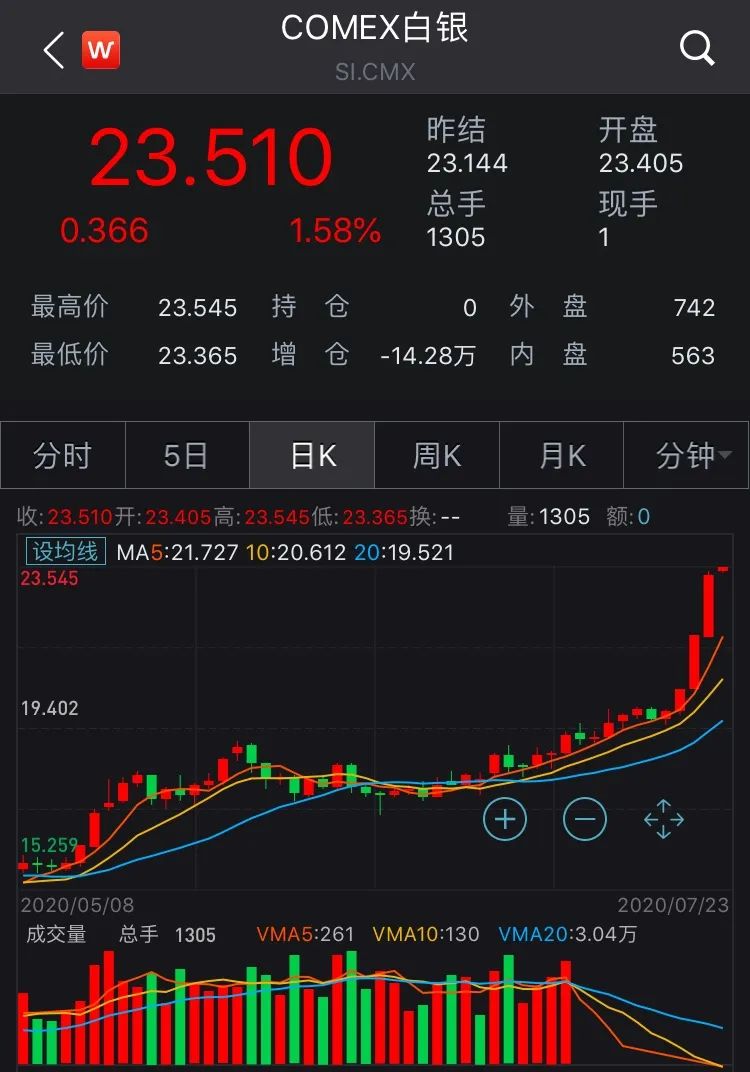This screenshot has width=750, height=1072.
Task: Go back using the arrow icon
Action: (54, 50)
